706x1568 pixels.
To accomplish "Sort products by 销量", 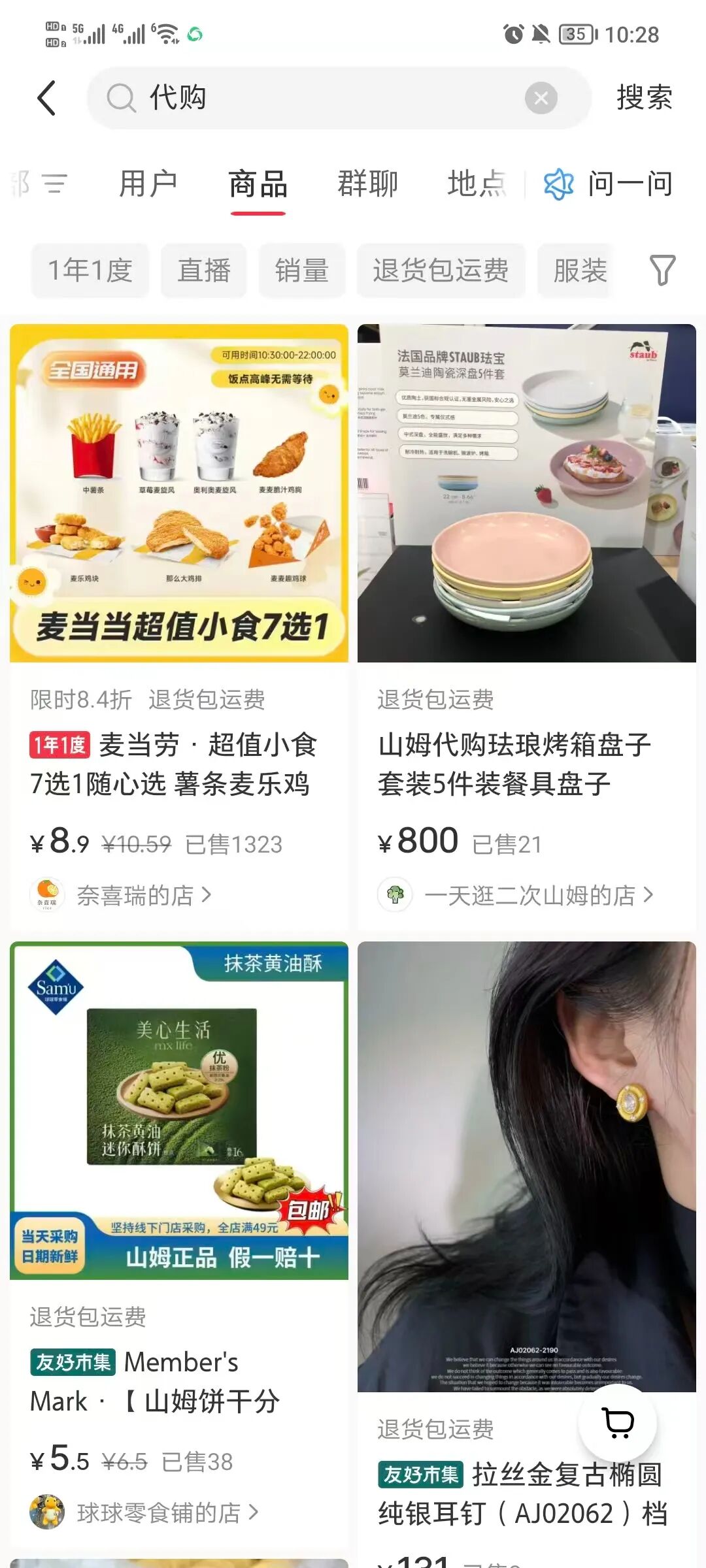I will point(301,270).
